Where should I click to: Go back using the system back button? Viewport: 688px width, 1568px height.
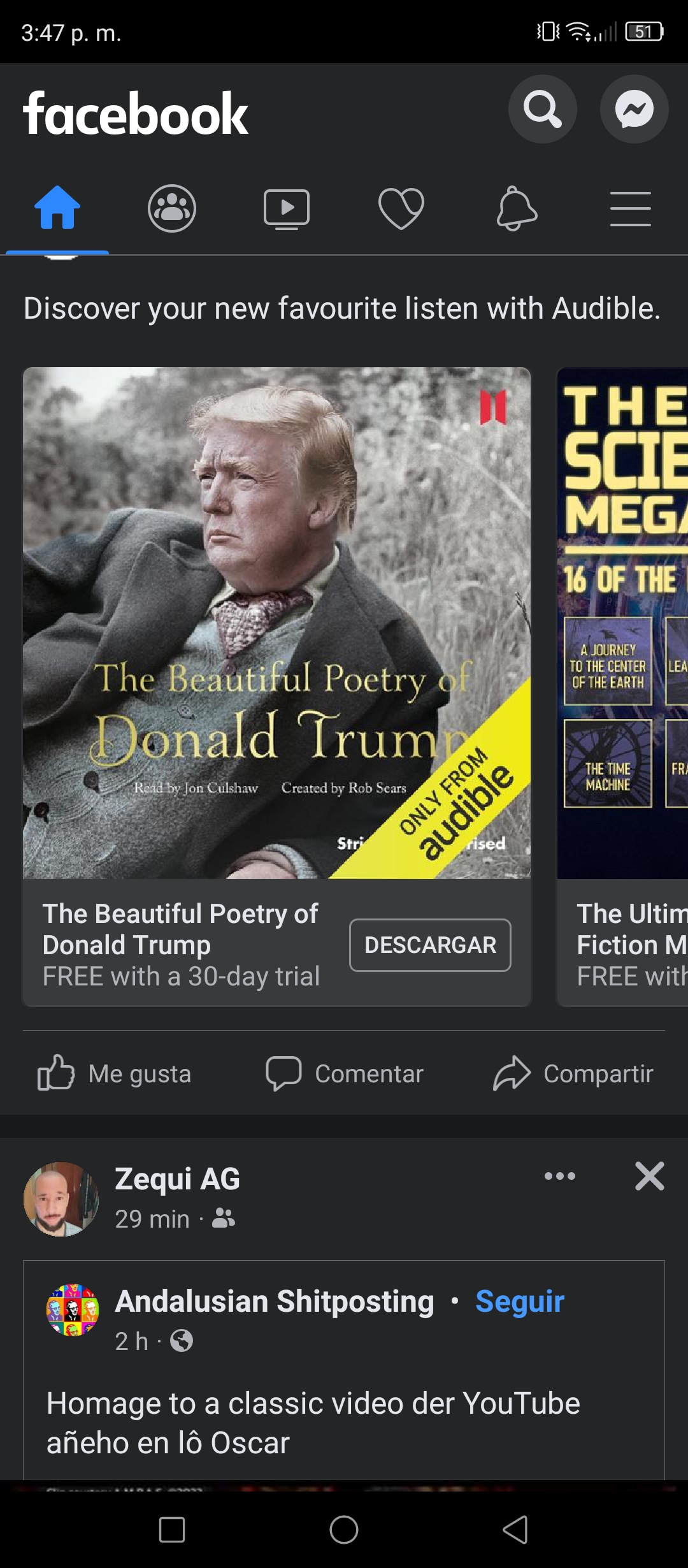[x=515, y=1529]
